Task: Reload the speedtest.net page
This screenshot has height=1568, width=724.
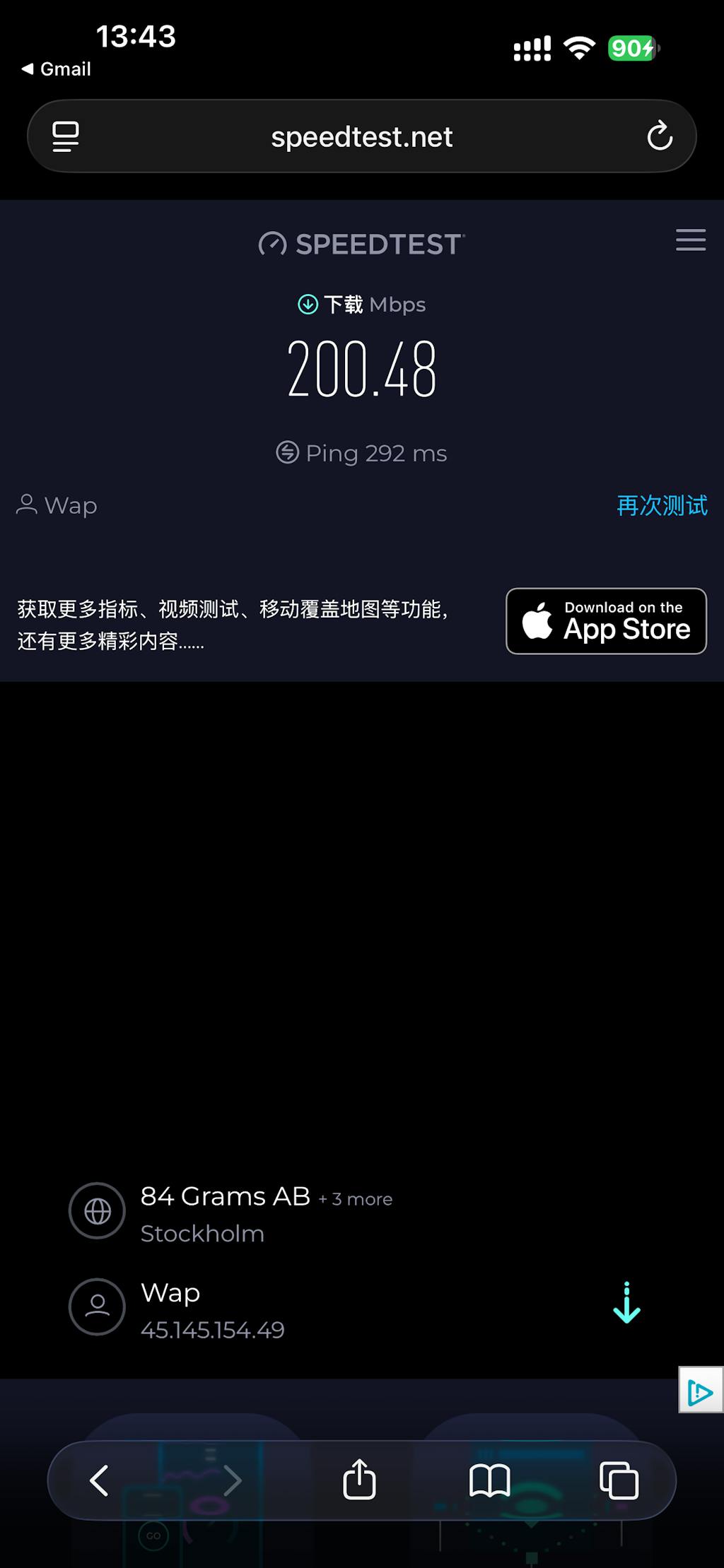Action: tap(659, 136)
